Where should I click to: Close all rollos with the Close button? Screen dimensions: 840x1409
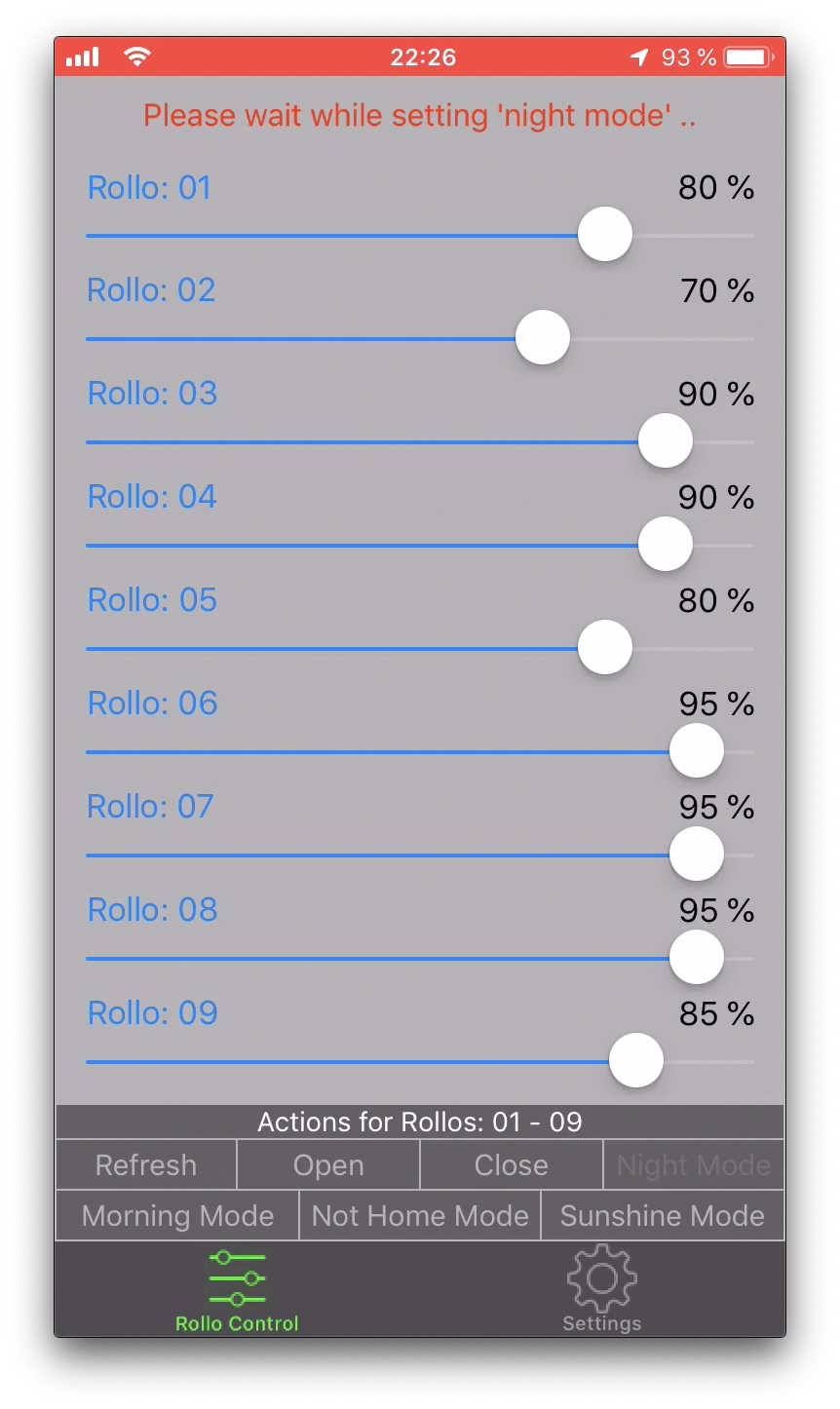tap(512, 1164)
